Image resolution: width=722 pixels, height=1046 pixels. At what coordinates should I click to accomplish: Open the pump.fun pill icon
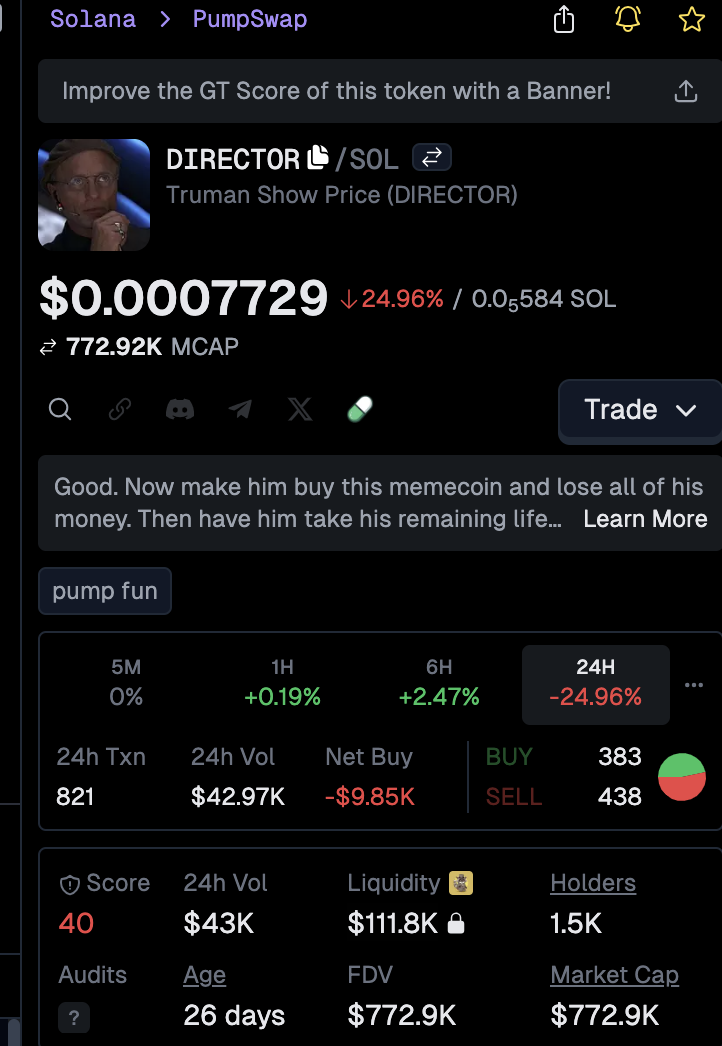coord(359,409)
